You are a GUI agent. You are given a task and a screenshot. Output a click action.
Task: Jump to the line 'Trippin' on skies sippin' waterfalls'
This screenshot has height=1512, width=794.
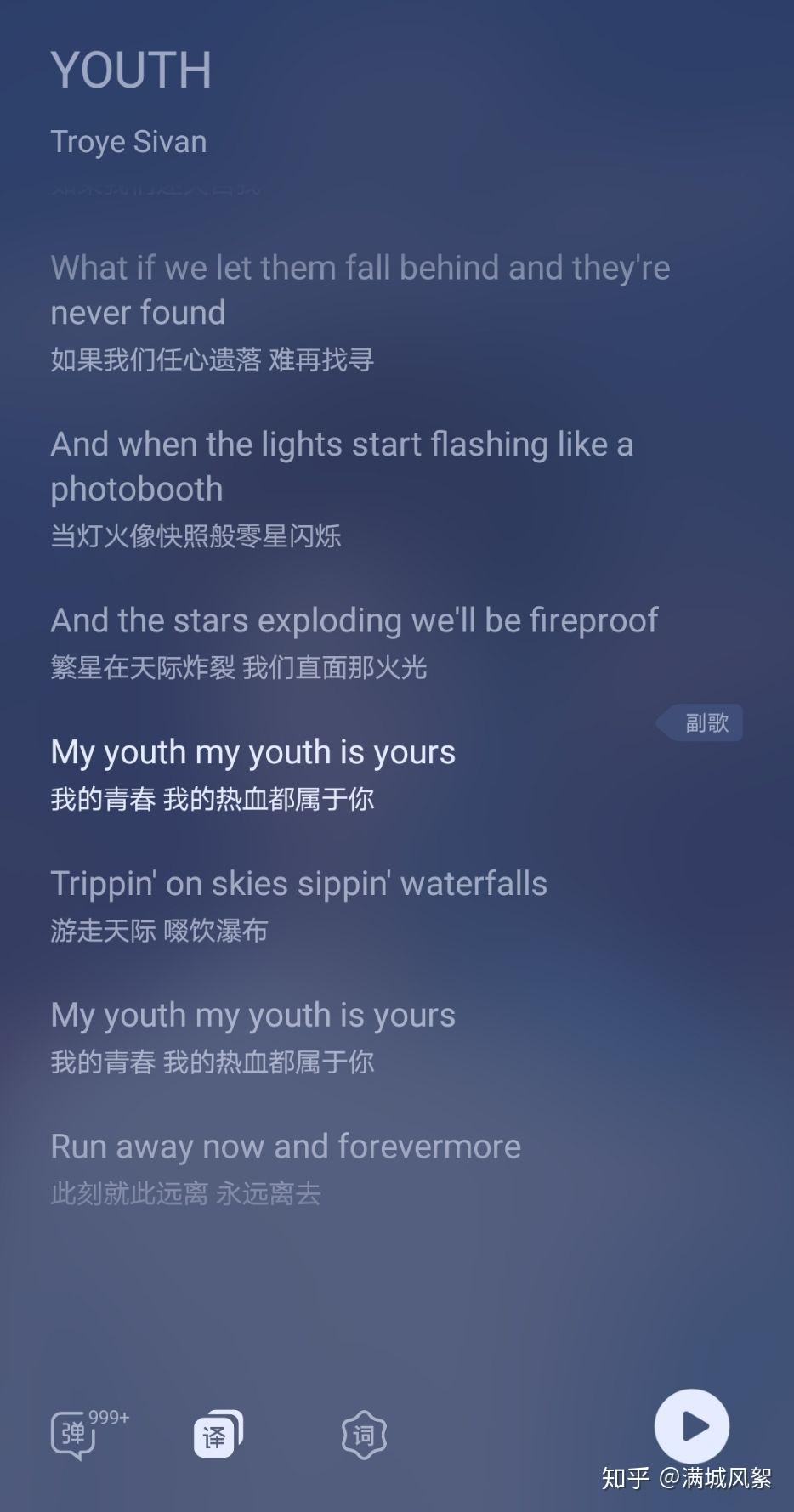click(298, 884)
